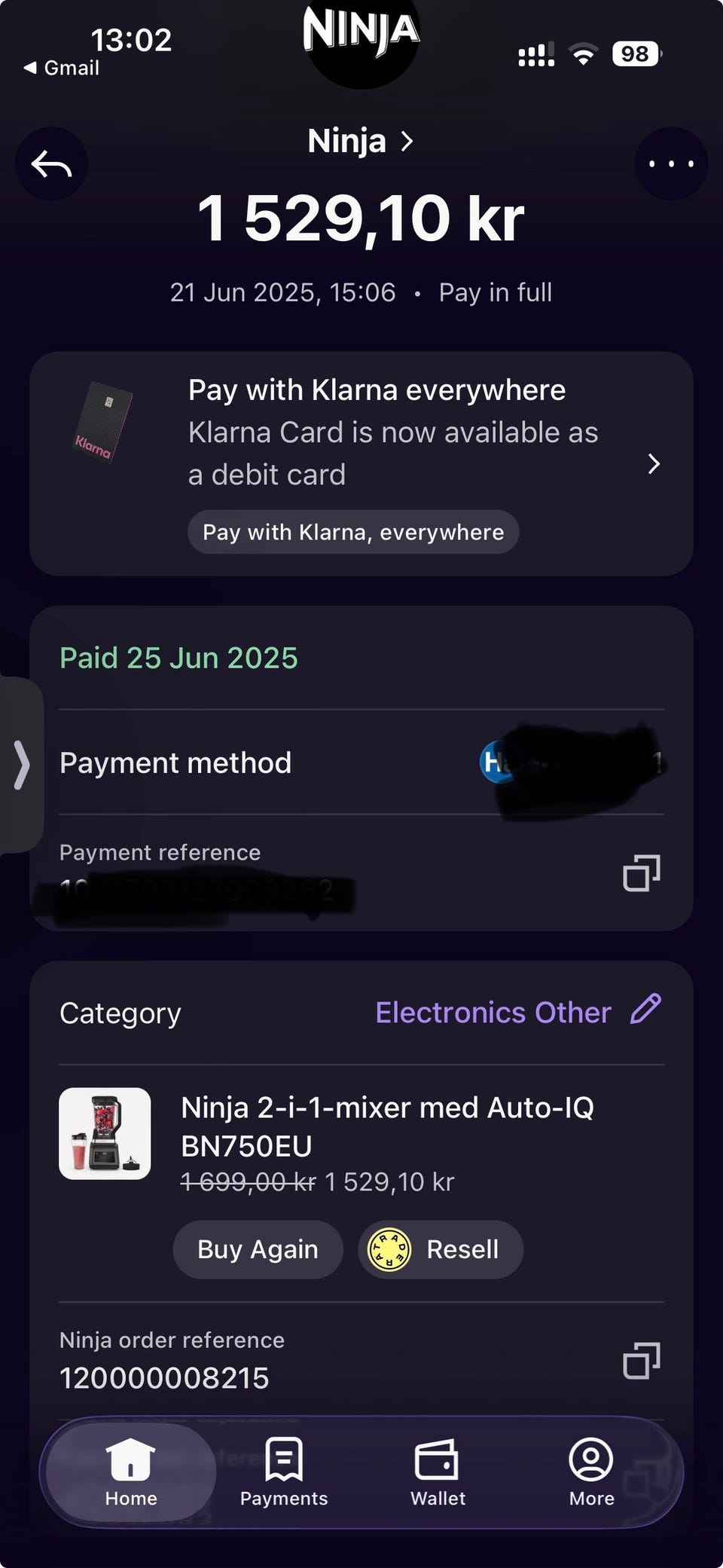723x1568 pixels.
Task: Switch to the Home tab
Action: pos(131,1472)
